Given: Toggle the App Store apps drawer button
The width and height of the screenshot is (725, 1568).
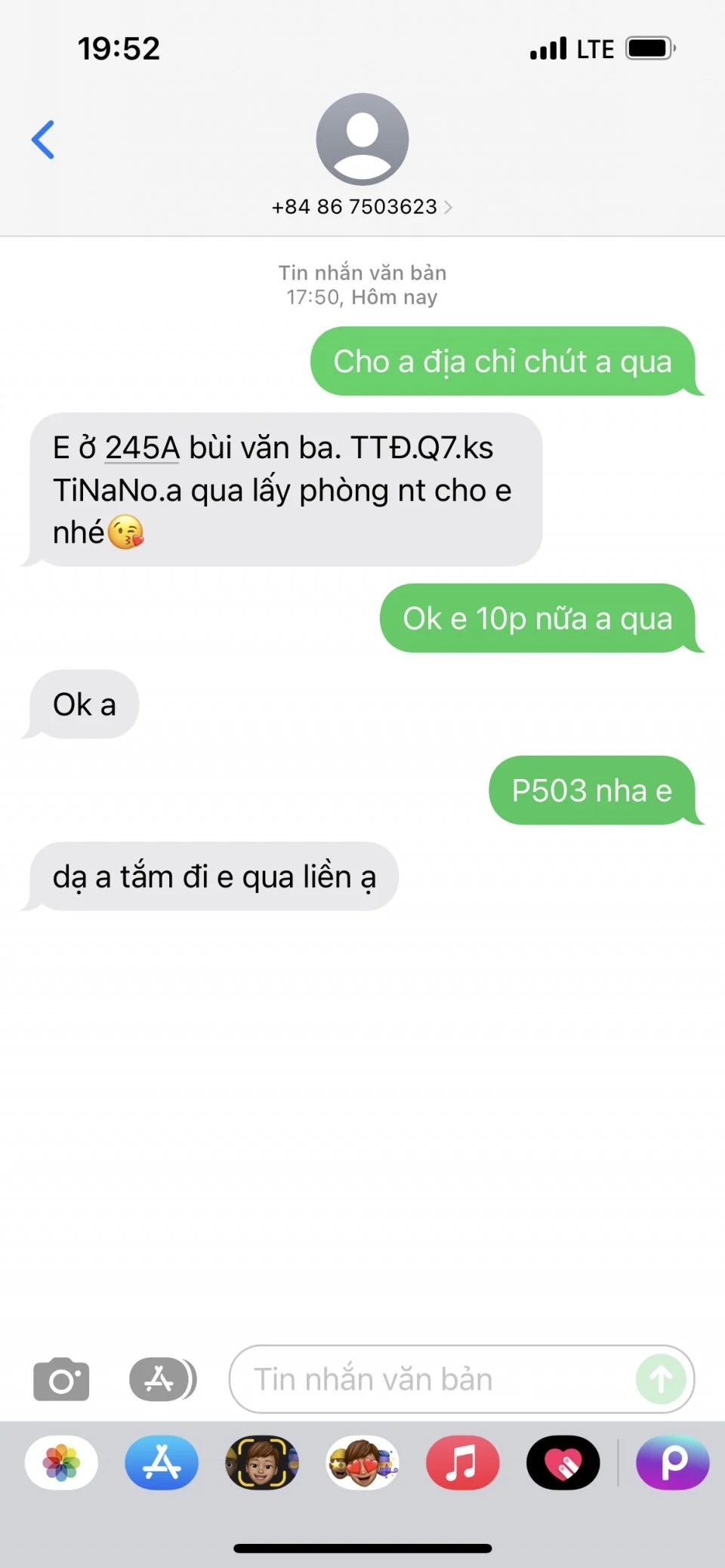Looking at the screenshot, I should [162, 1379].
